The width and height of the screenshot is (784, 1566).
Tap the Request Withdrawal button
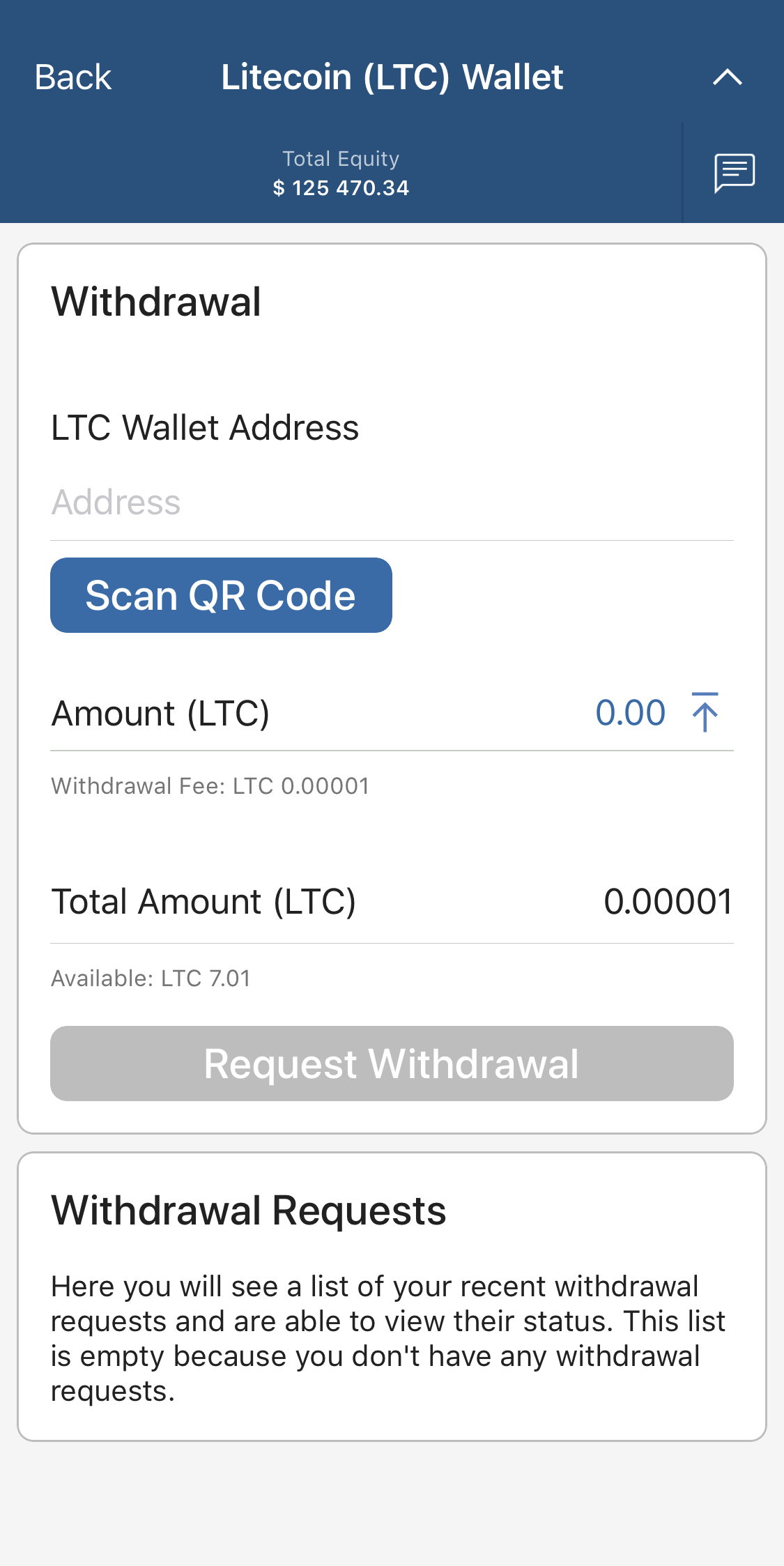tap(392, 1064)
